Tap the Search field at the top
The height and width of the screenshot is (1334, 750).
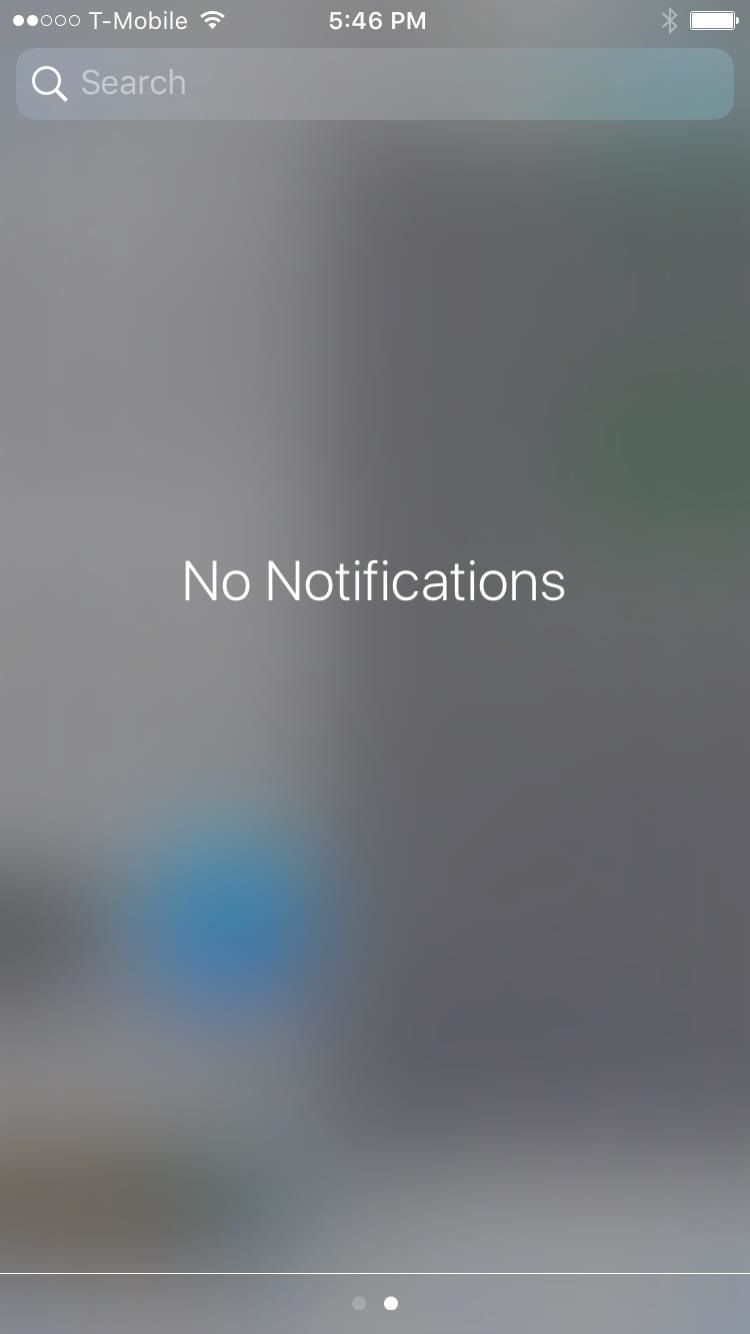pyautogui.click(x=375, y=84)
